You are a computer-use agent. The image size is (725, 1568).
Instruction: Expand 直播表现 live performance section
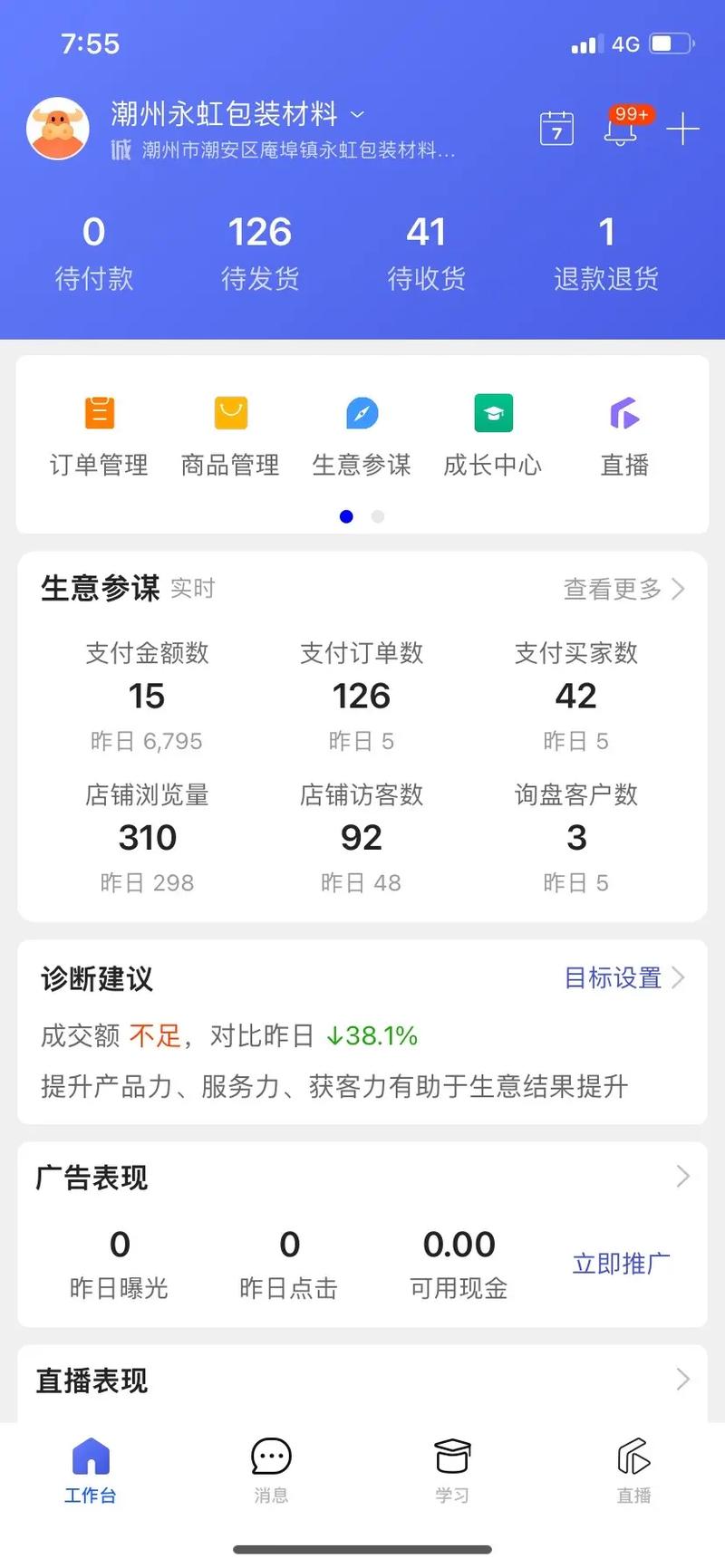point(683,1380)
